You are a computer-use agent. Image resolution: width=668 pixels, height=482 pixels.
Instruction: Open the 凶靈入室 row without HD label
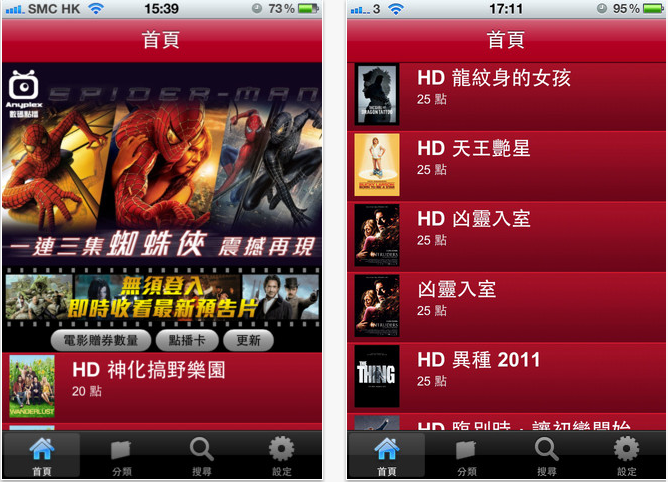point(504,306)
